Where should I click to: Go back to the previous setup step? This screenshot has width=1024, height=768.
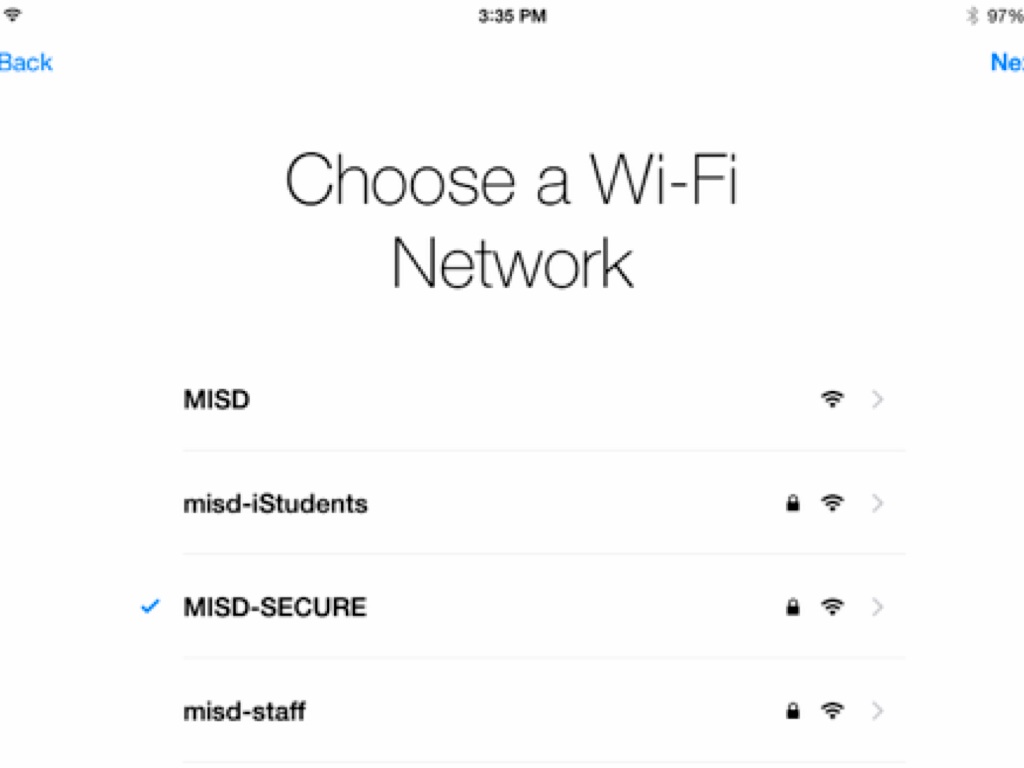26,62
